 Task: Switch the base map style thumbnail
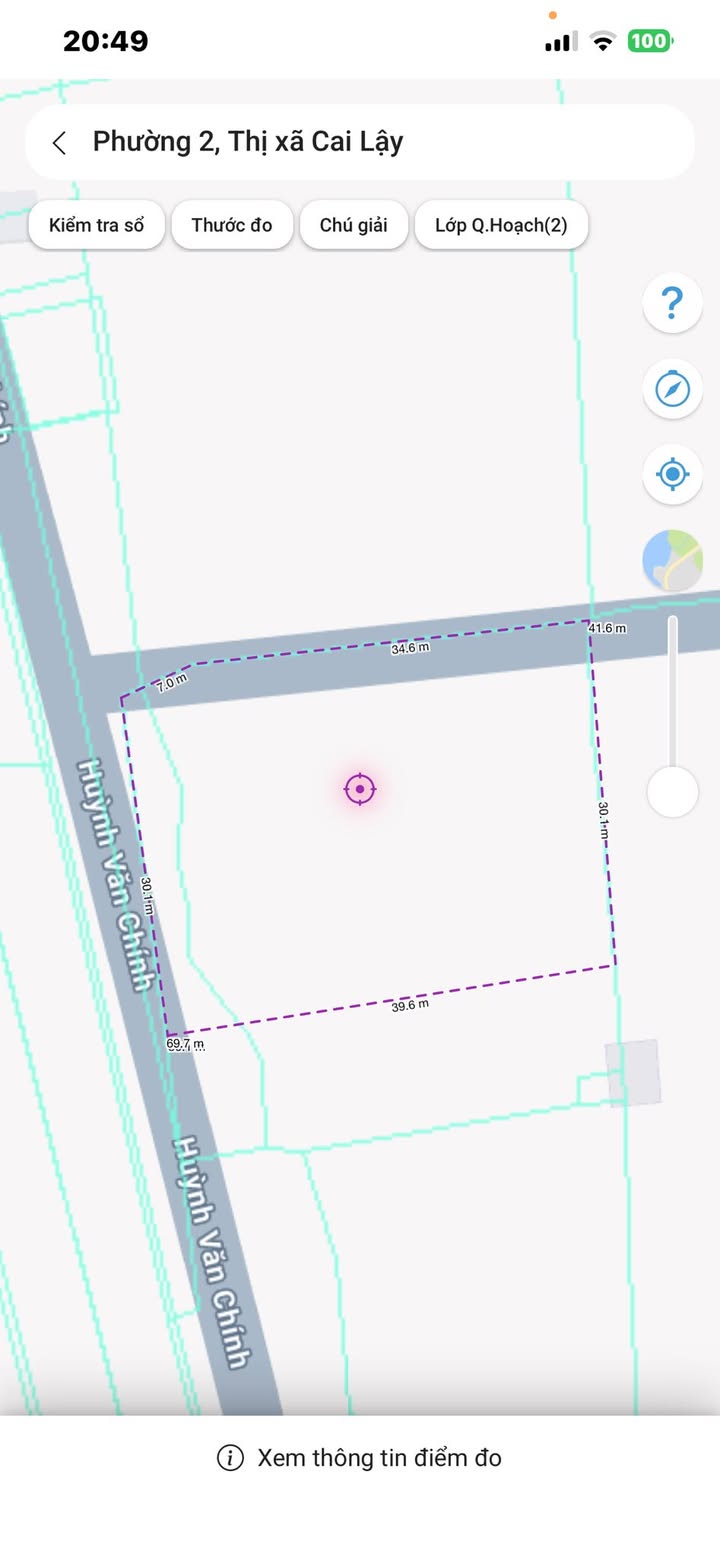673,560
